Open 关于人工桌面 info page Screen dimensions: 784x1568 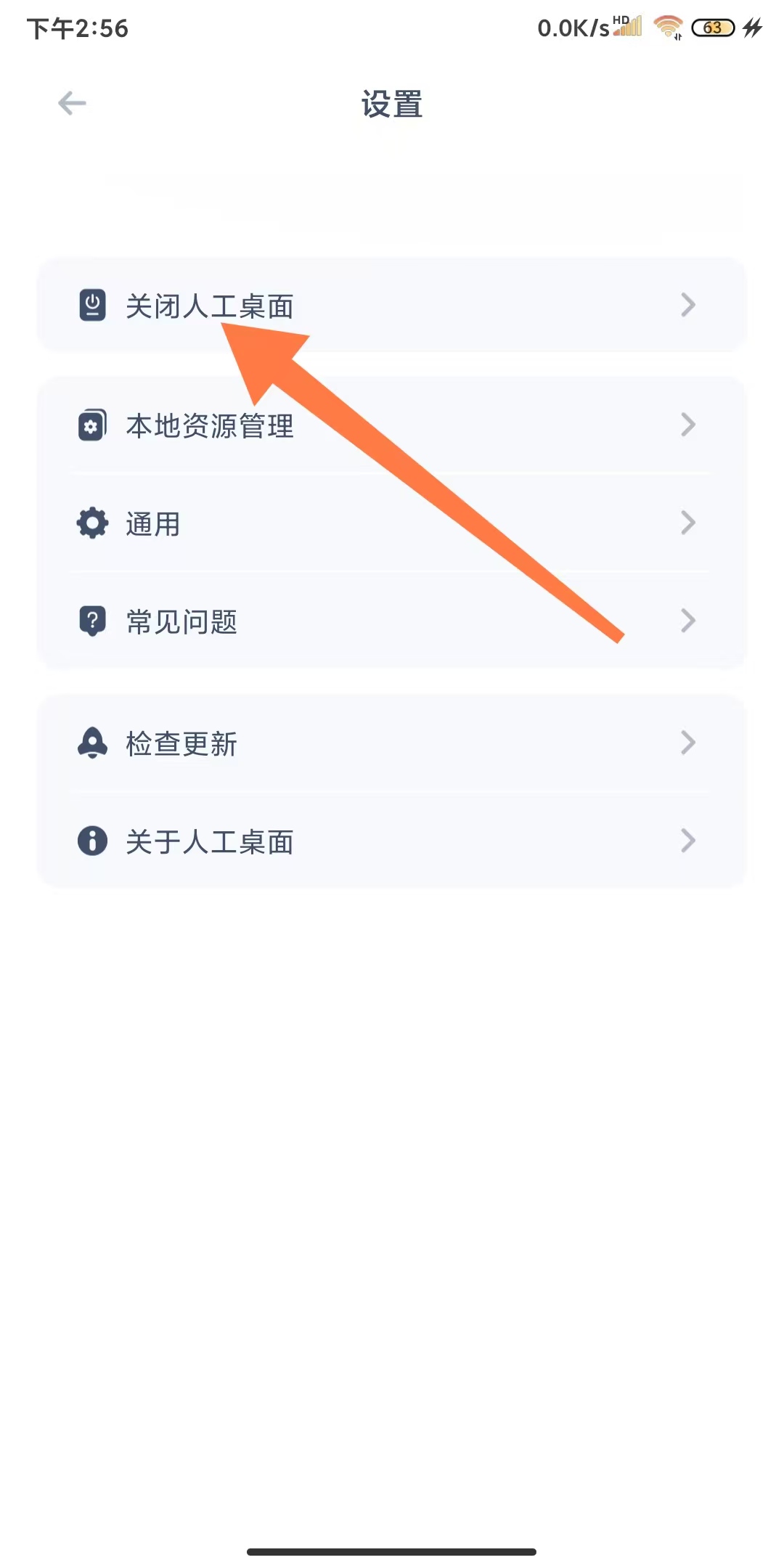pyautogui.click(x=391, y=841)
